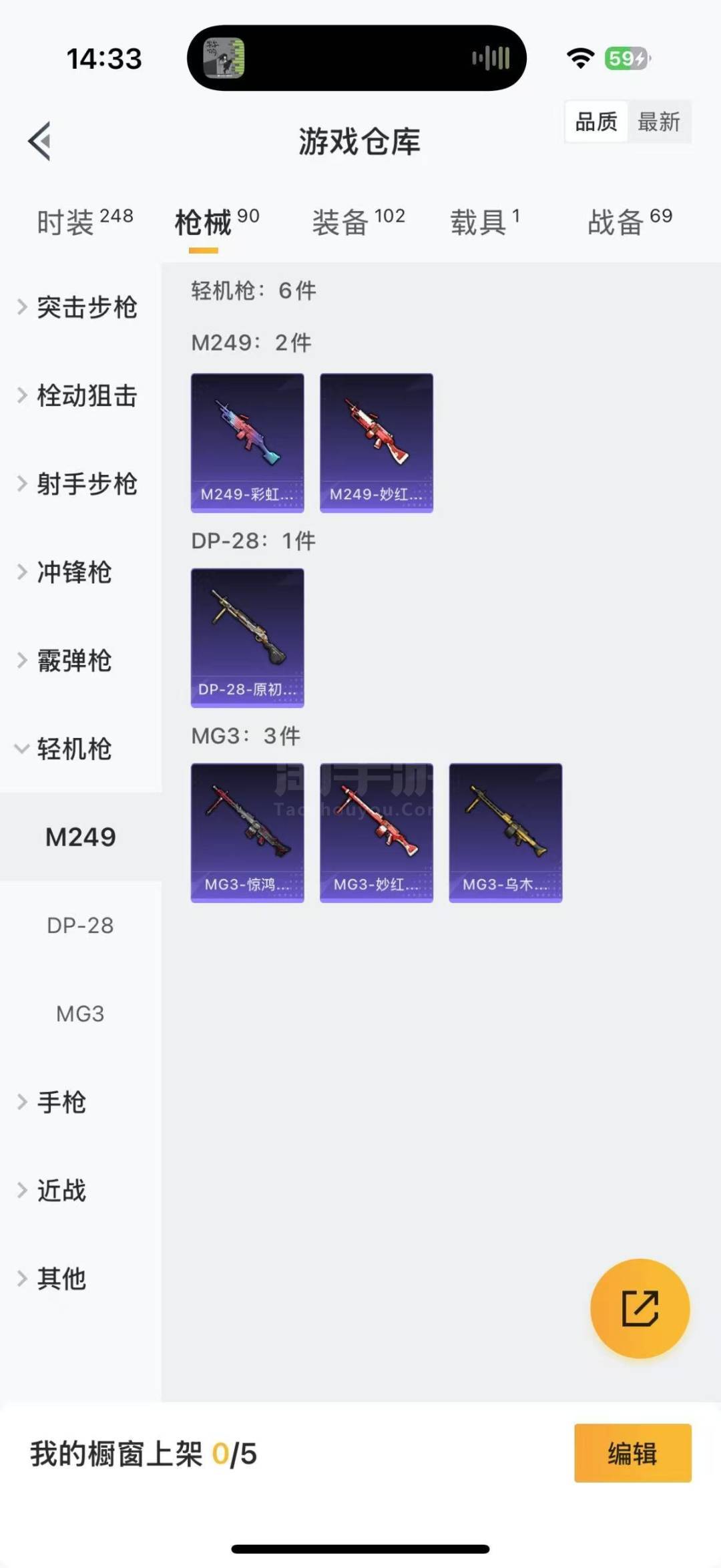
Task: Switch to the 时装 tab
Action: [84, 222]
